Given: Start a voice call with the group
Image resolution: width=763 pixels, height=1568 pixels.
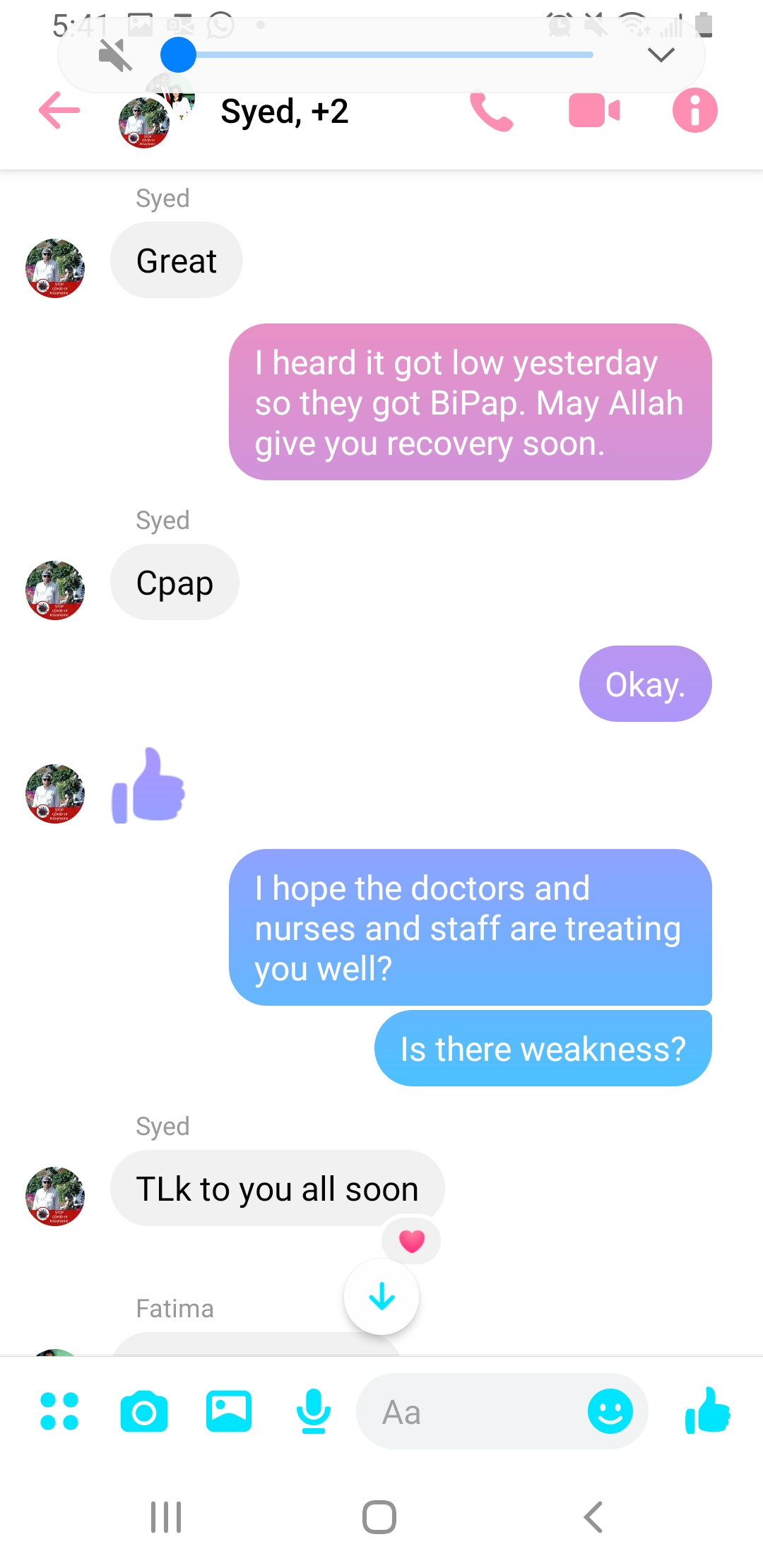Looking at the screenshot, I should [491, 111].
